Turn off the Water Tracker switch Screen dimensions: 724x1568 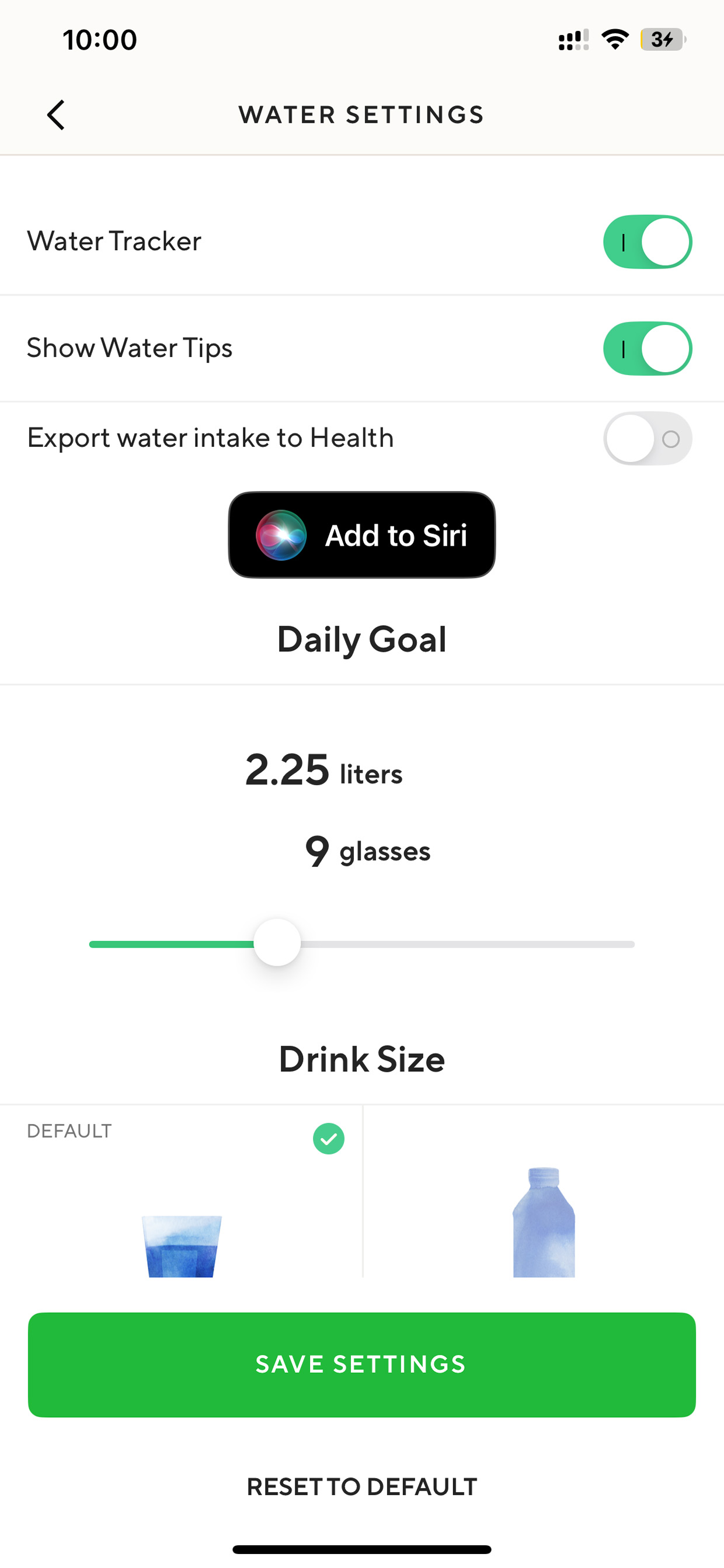pos(648,242)
